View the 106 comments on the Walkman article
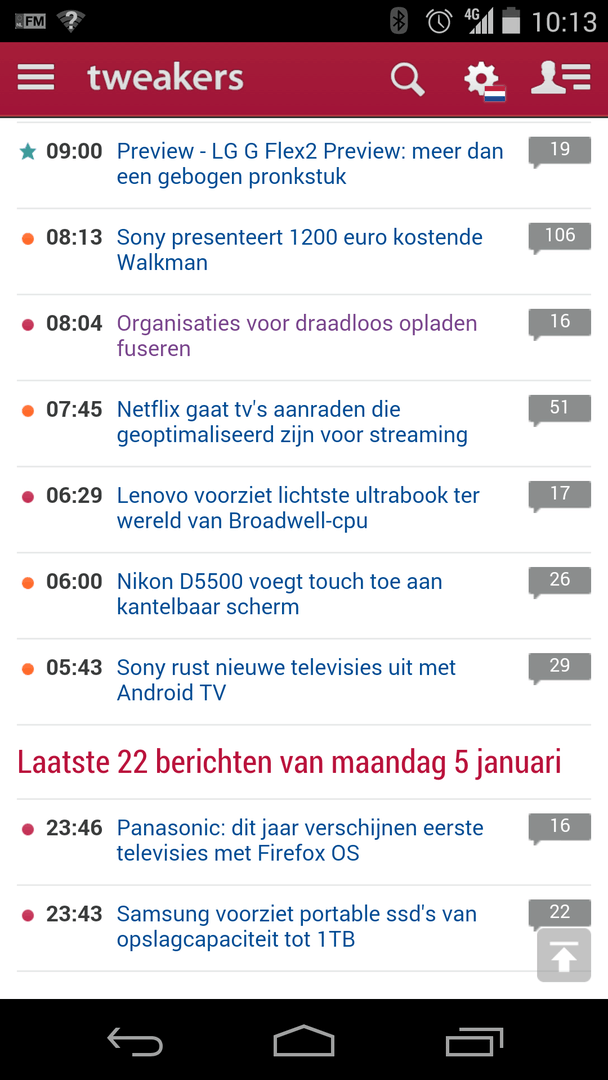The image size is (608, 1080). click(560, 238)
